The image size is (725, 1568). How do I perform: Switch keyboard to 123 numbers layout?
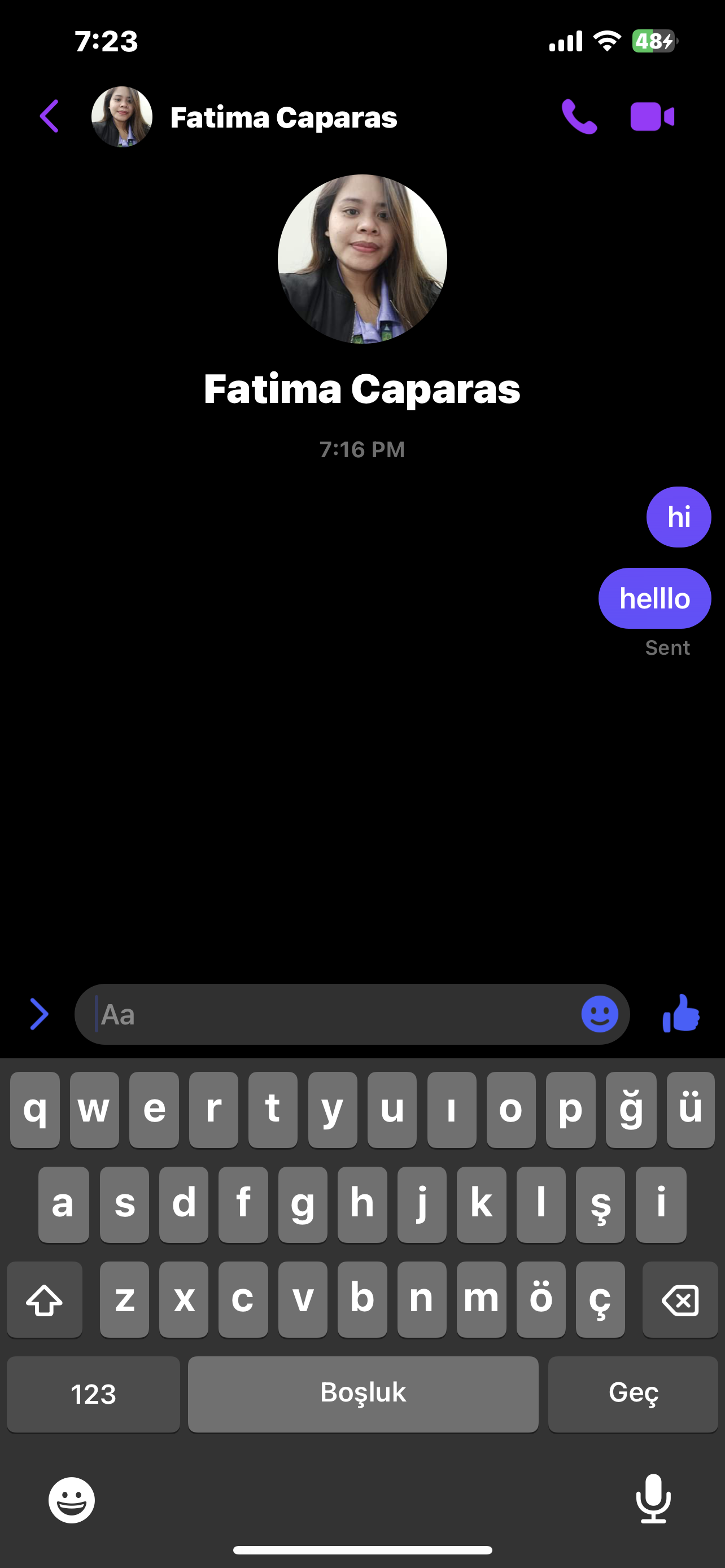[93, 1394]
